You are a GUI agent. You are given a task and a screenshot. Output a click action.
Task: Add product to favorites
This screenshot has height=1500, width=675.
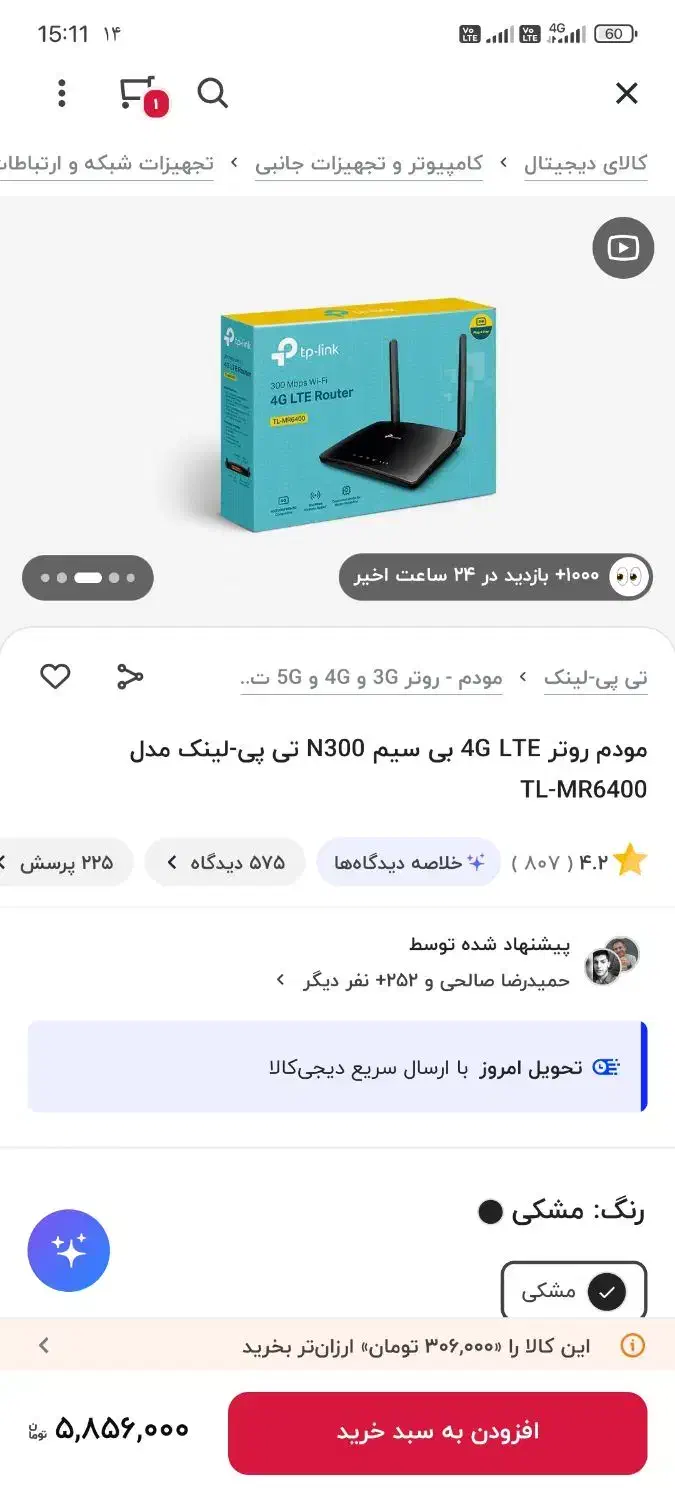(x=55, y=677)
